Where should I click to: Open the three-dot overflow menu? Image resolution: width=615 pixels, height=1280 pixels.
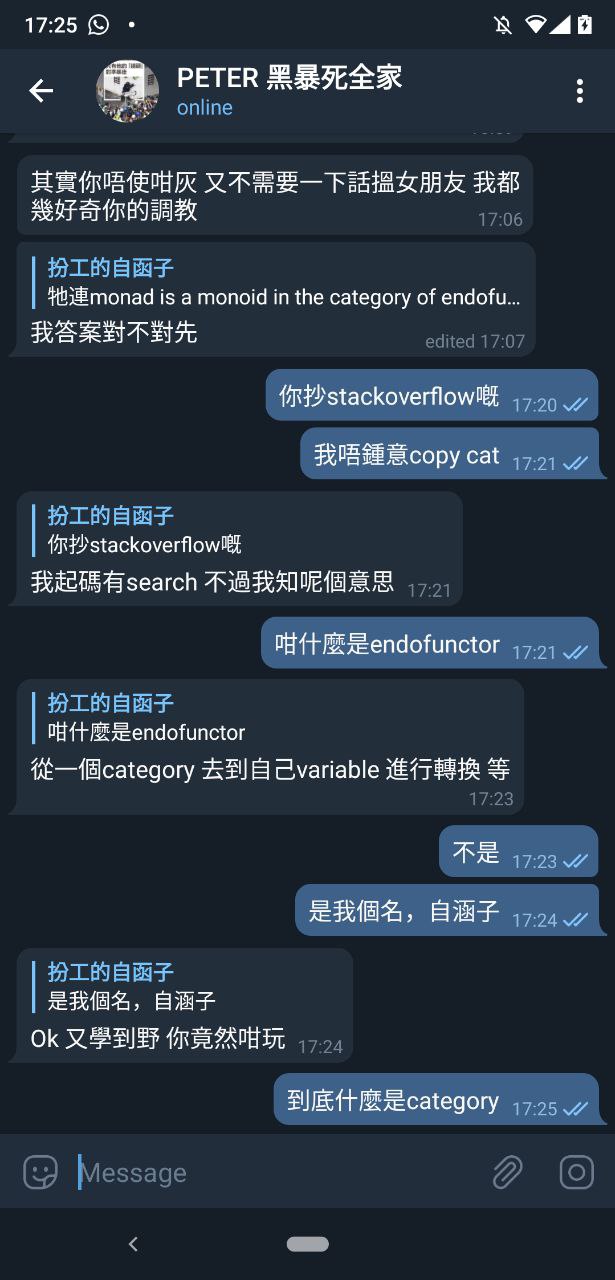coord(579,91)
